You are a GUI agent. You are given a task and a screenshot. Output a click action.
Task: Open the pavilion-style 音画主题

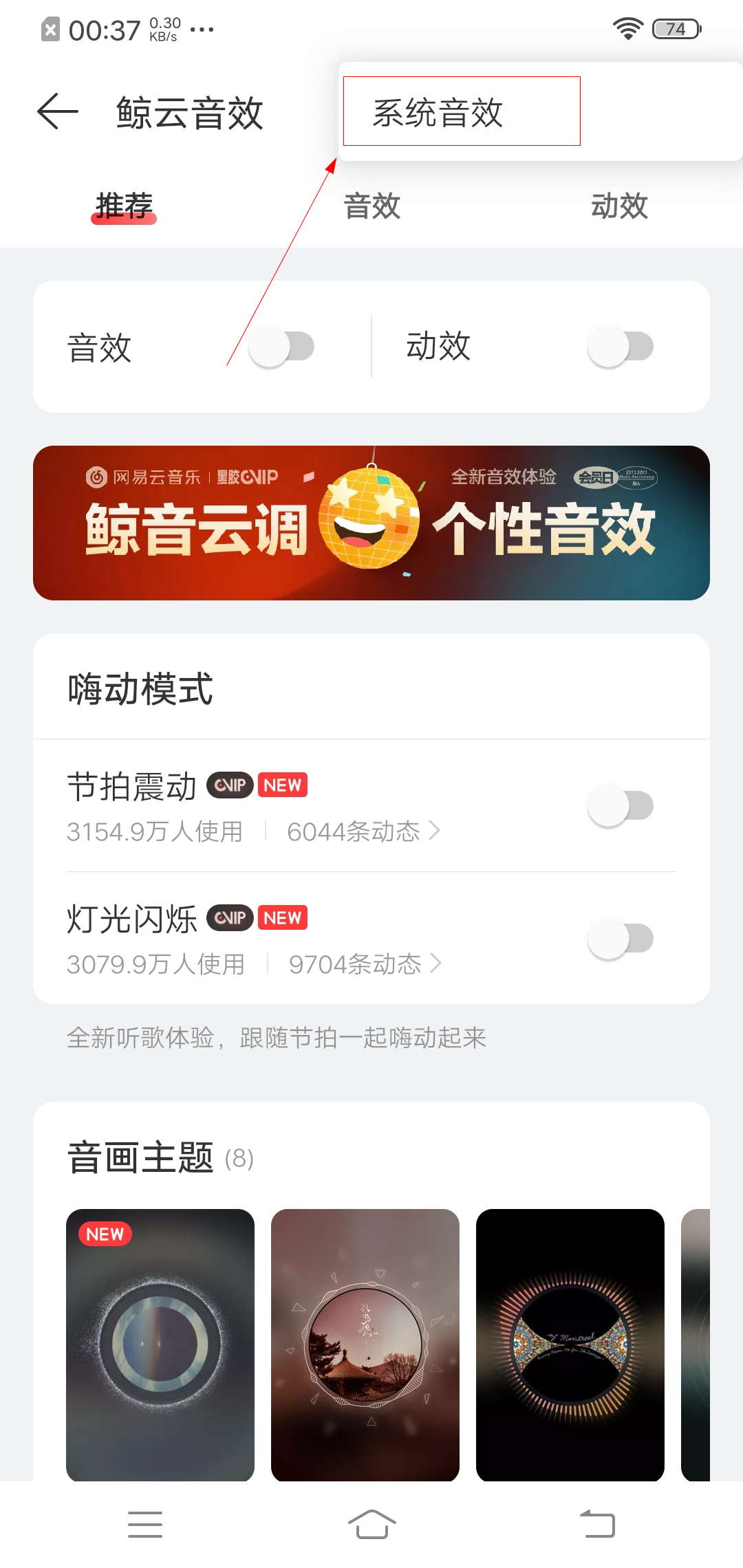pyautogui.click(x=365, y=1344)
